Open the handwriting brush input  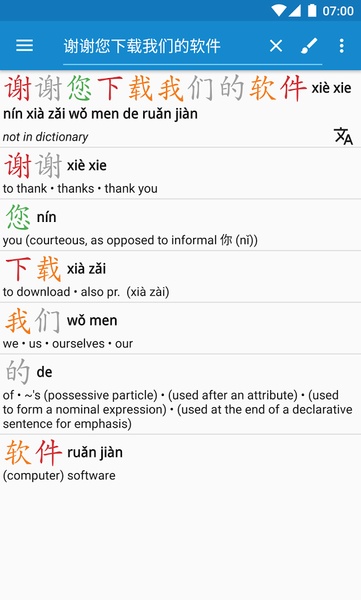tap(309, 46)
